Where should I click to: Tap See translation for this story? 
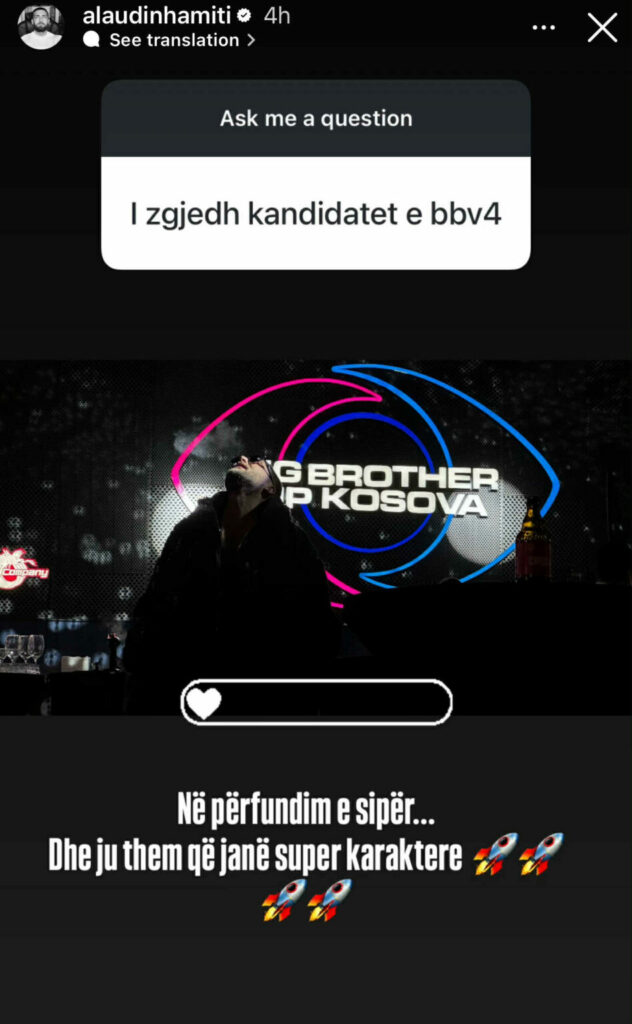coord(174,40)
